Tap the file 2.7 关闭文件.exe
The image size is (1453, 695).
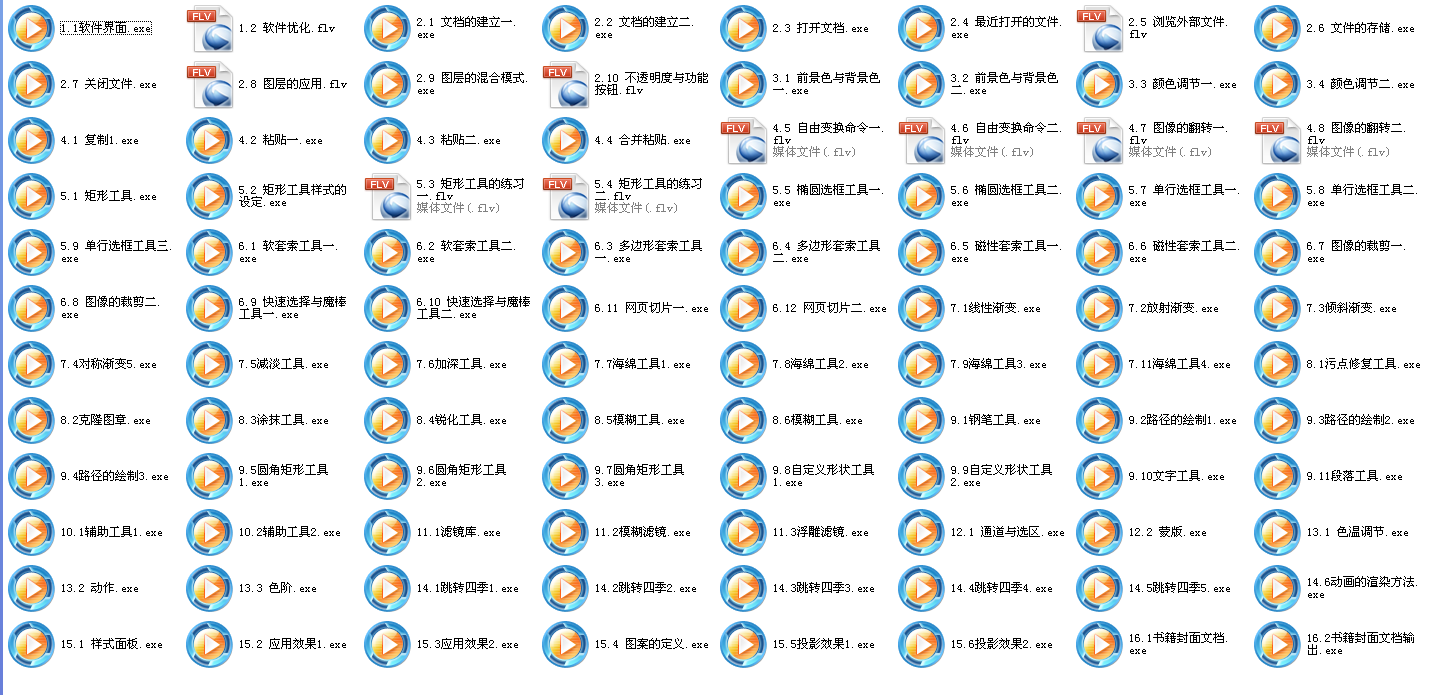tap(31, 85)
